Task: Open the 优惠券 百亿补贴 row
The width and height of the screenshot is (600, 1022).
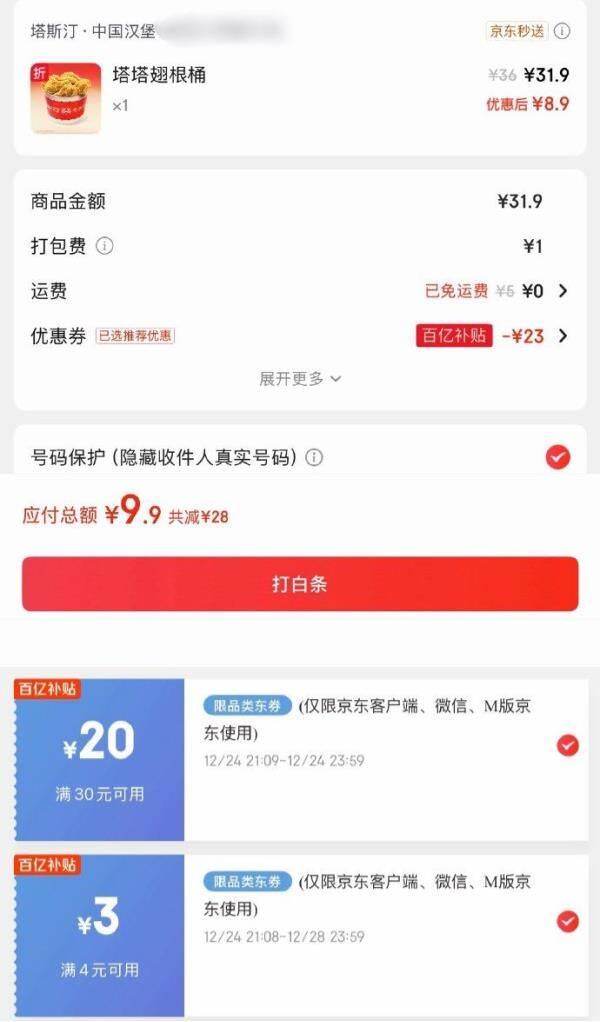Action: pos(300,336)
